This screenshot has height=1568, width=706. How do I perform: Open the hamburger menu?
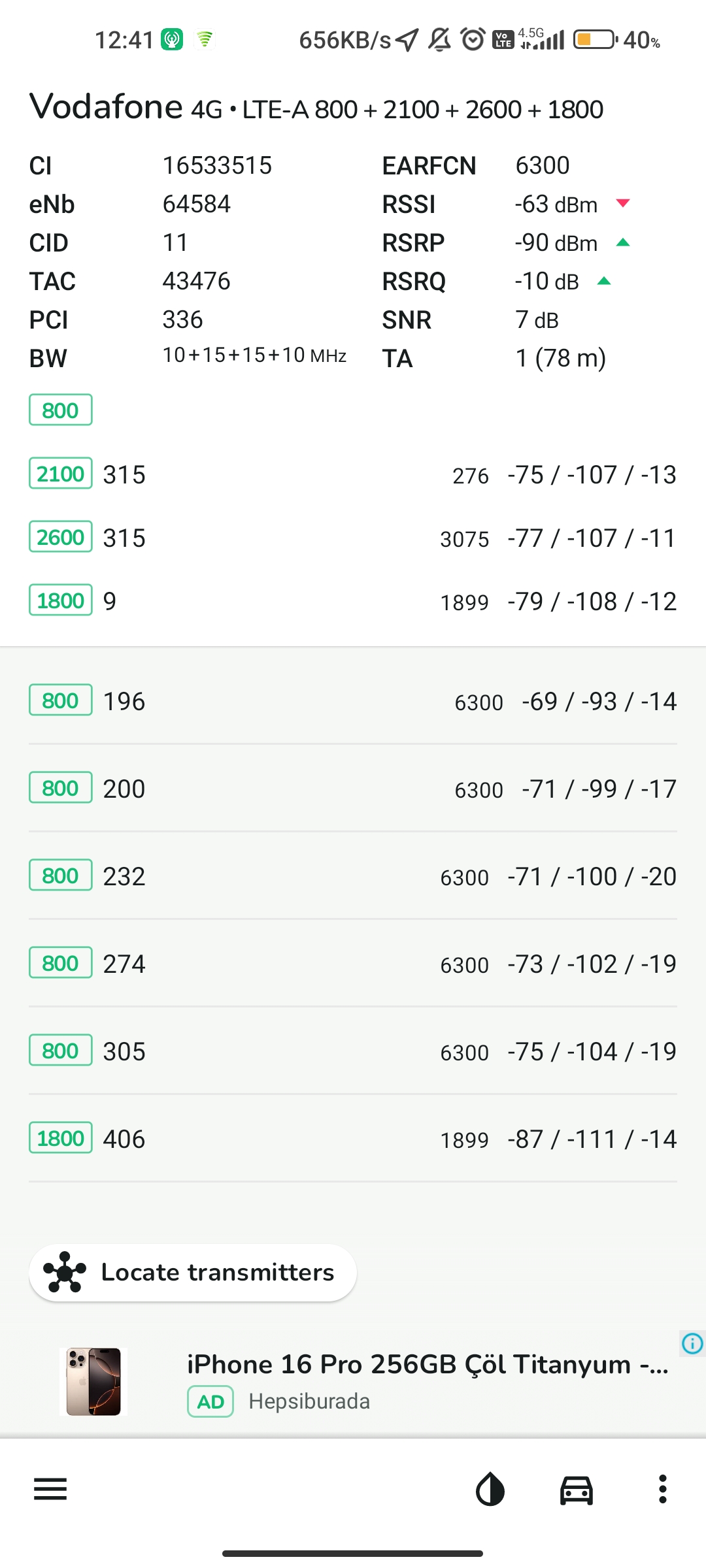click(x=50, y=1490)
